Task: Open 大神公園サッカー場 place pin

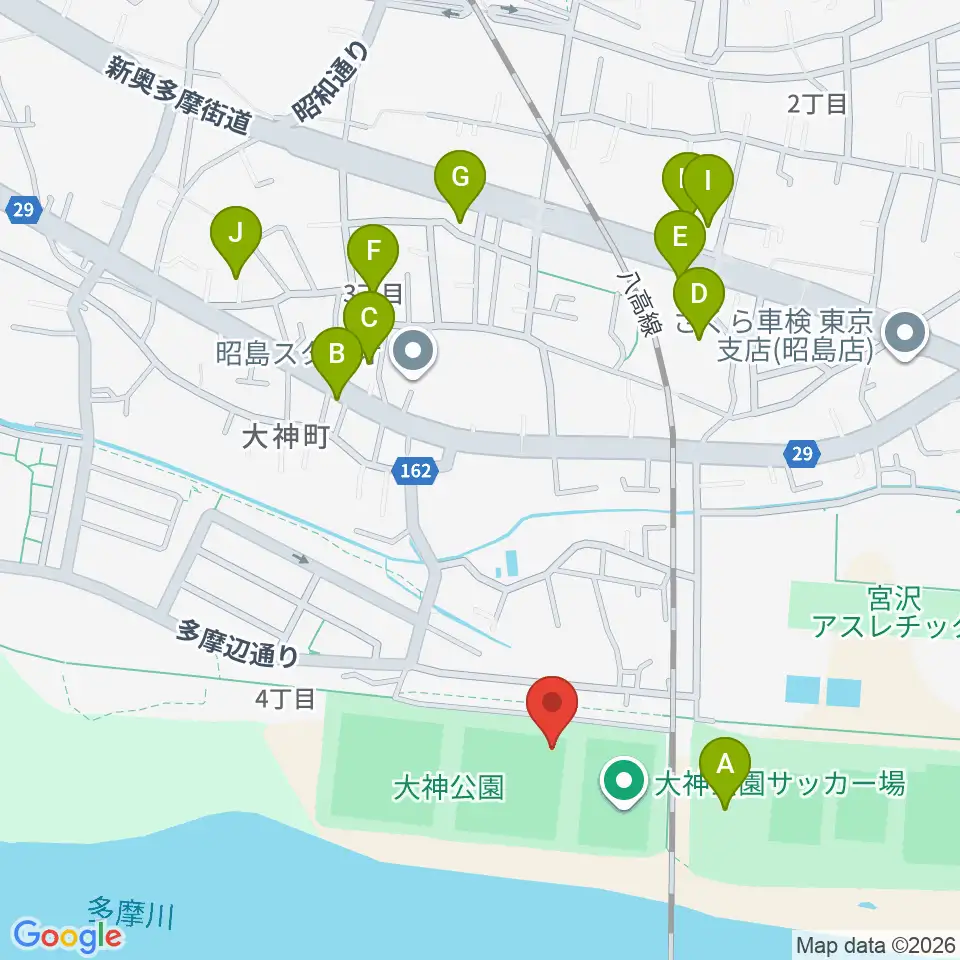Action: (623, 782)
